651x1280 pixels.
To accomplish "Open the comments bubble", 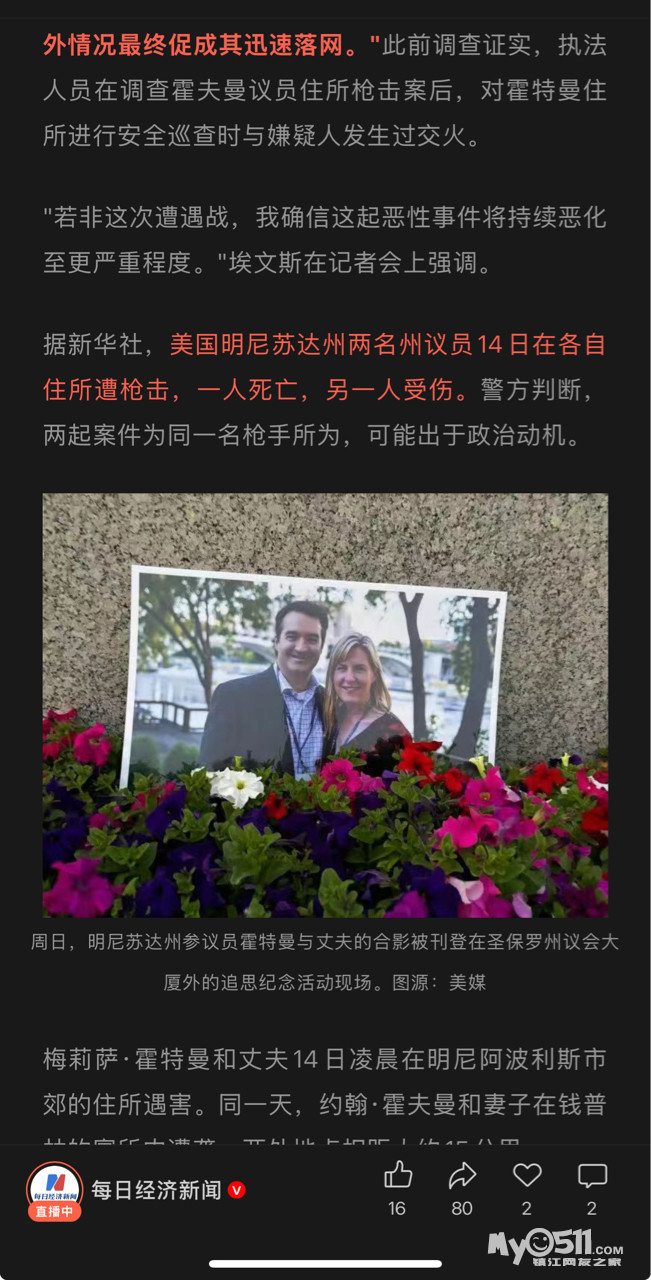I will coord(592,1175).
